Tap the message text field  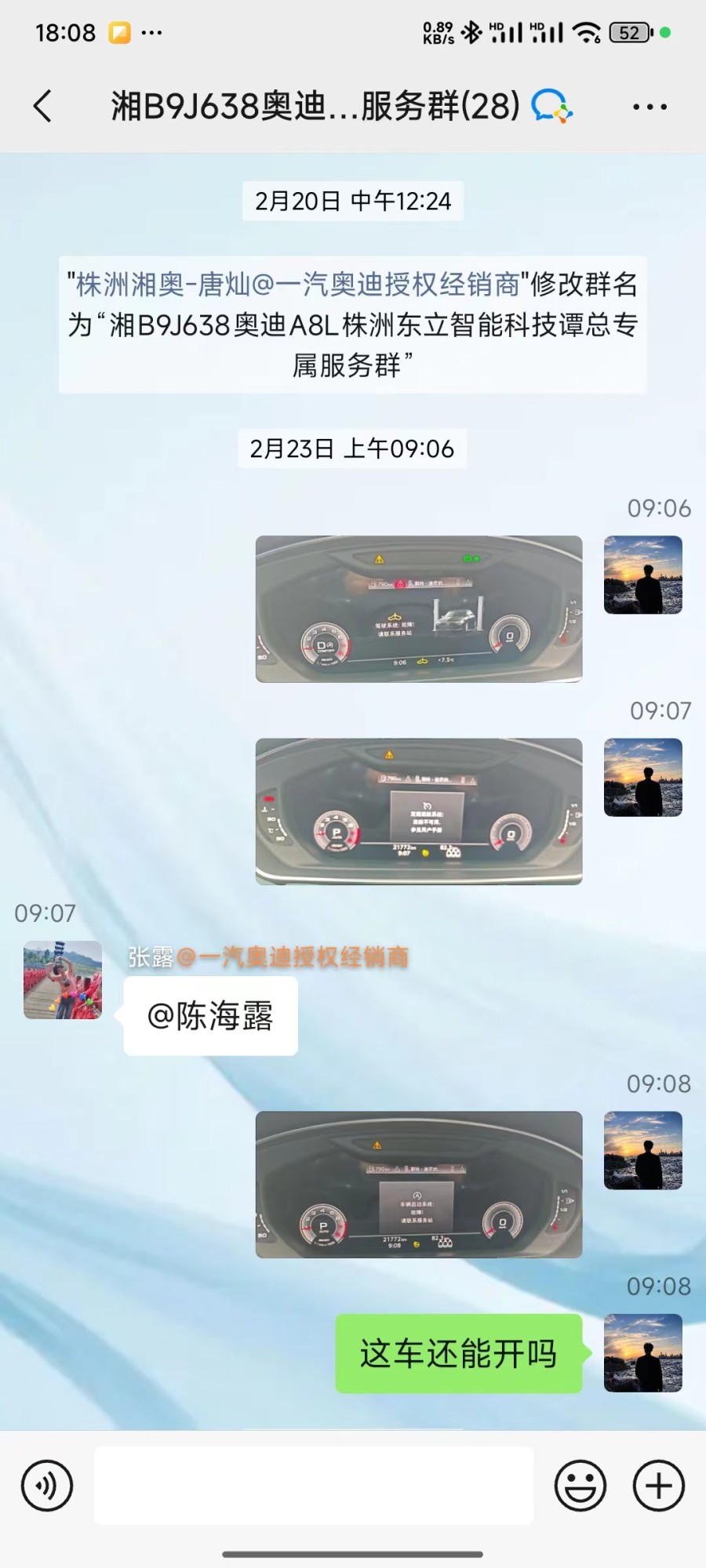[x=314, y=1486]
